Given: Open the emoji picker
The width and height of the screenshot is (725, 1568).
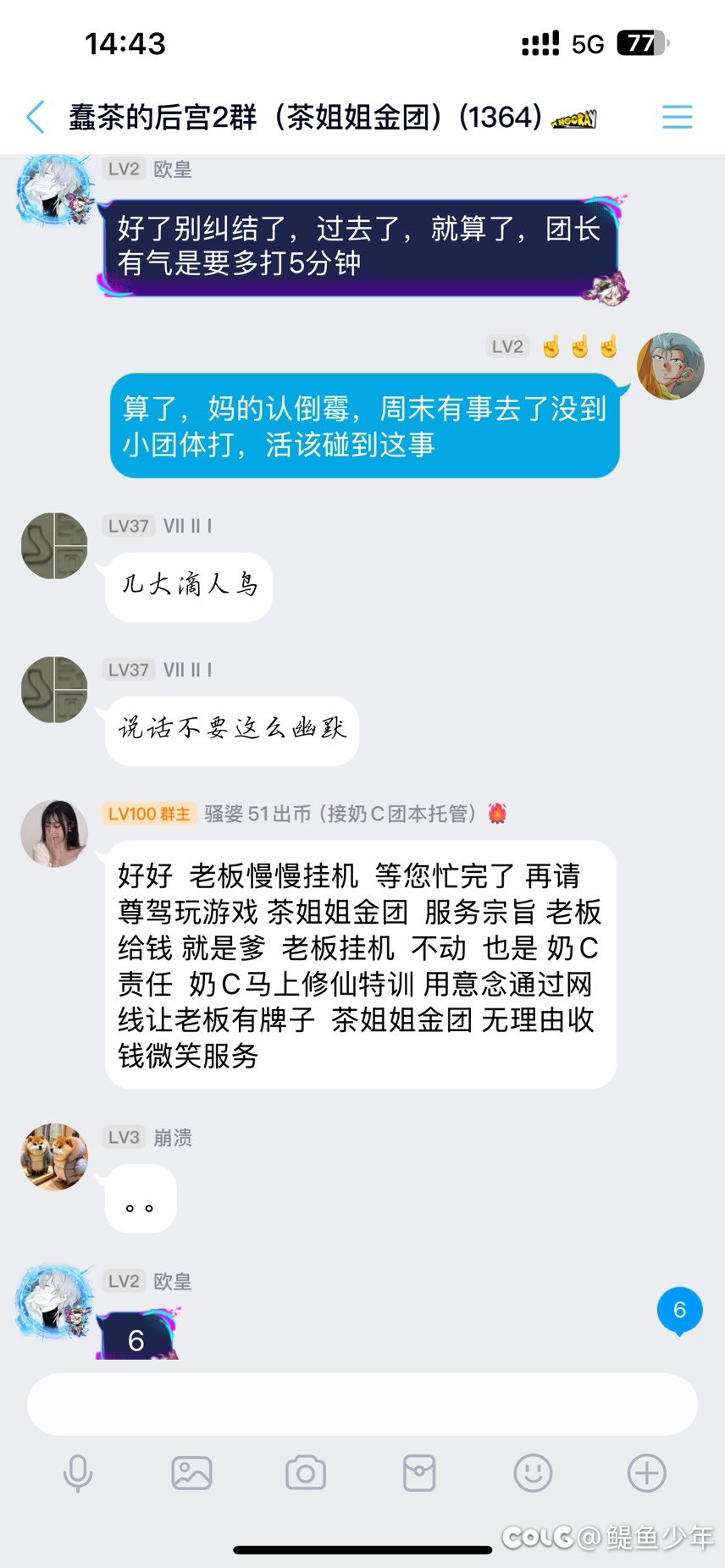Looking at the screenshot, I should [x=533, y=1473].
